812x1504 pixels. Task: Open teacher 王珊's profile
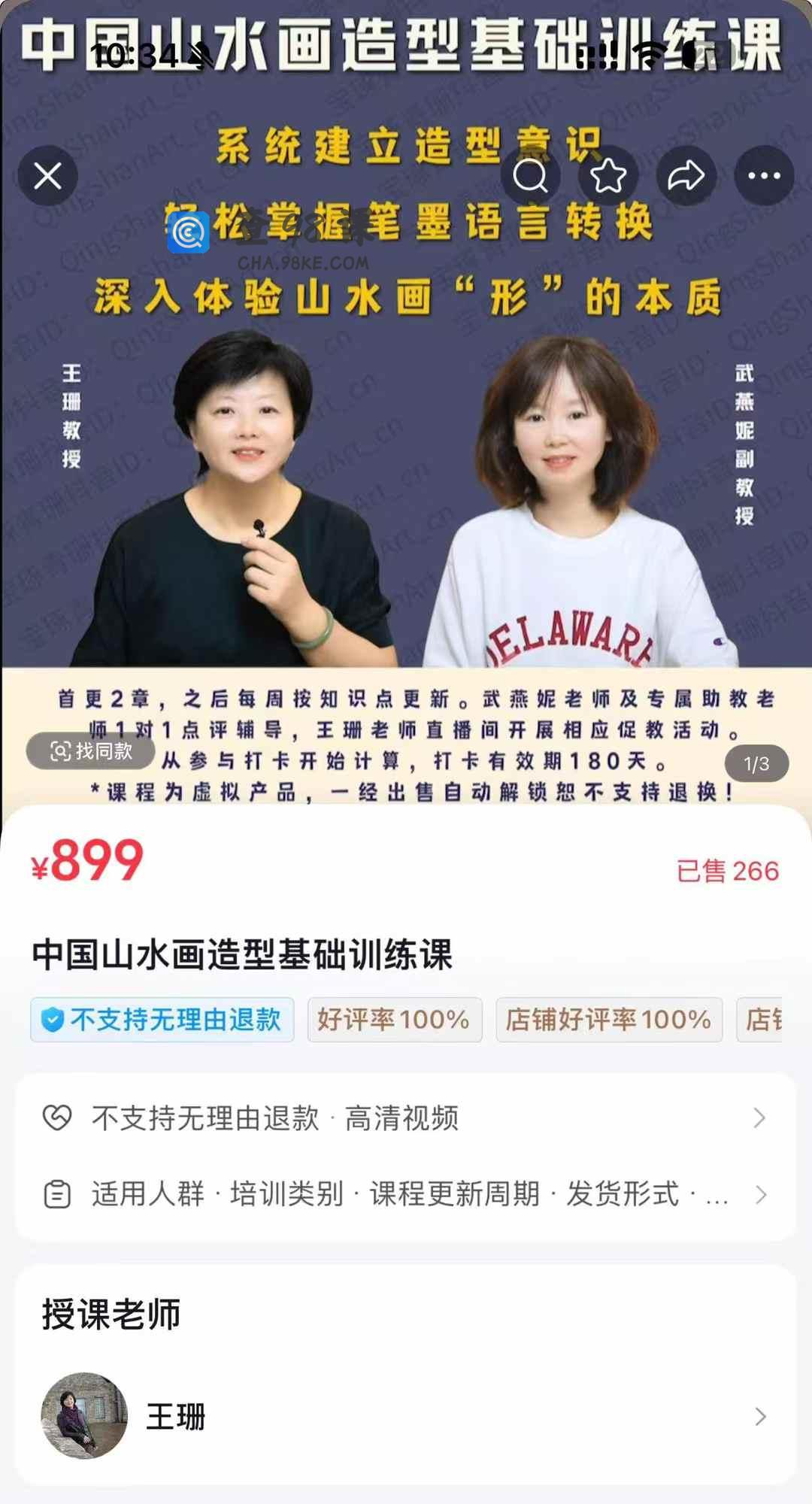406,1417
